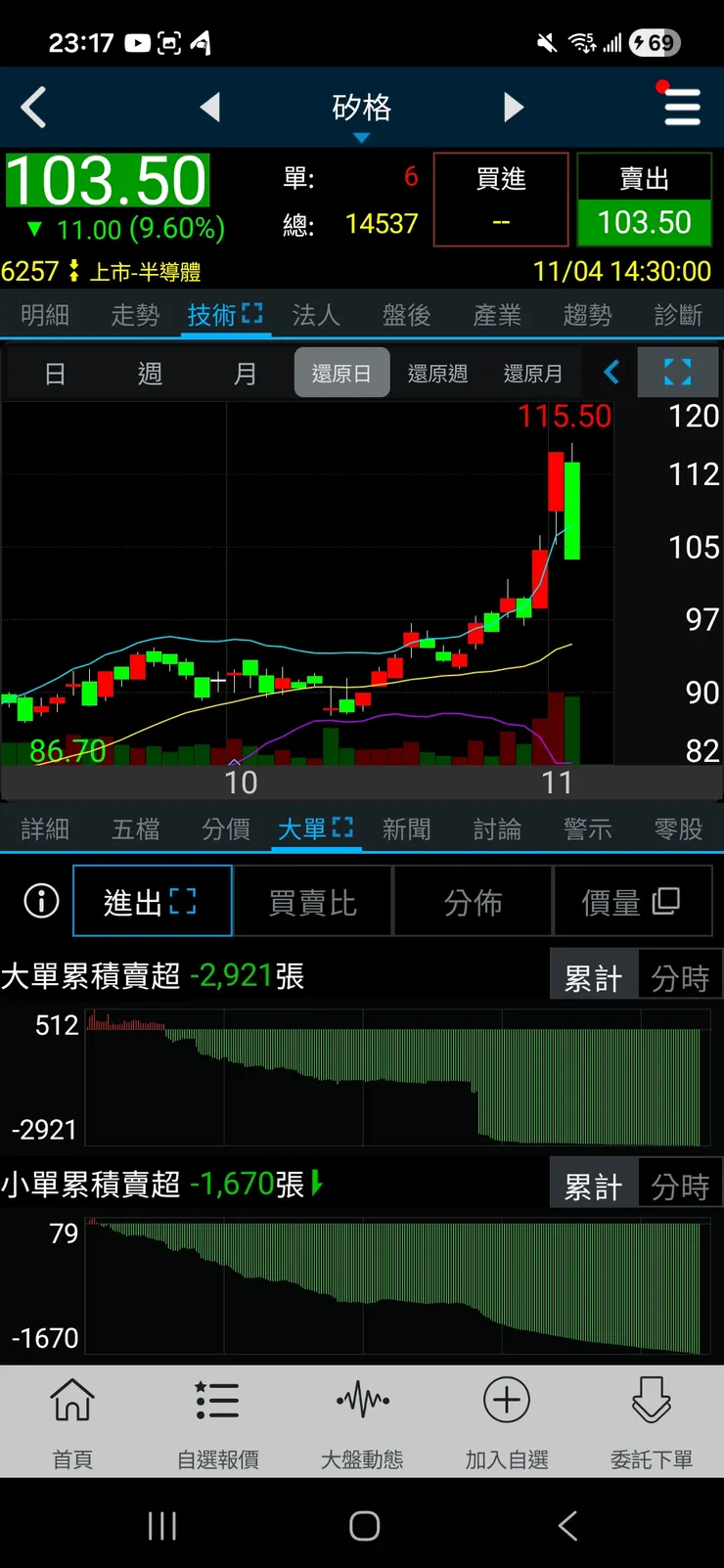This screenshot has height=1568, width=724.
Task: View 大盤動態 market overview
Action: (362, 1421)
